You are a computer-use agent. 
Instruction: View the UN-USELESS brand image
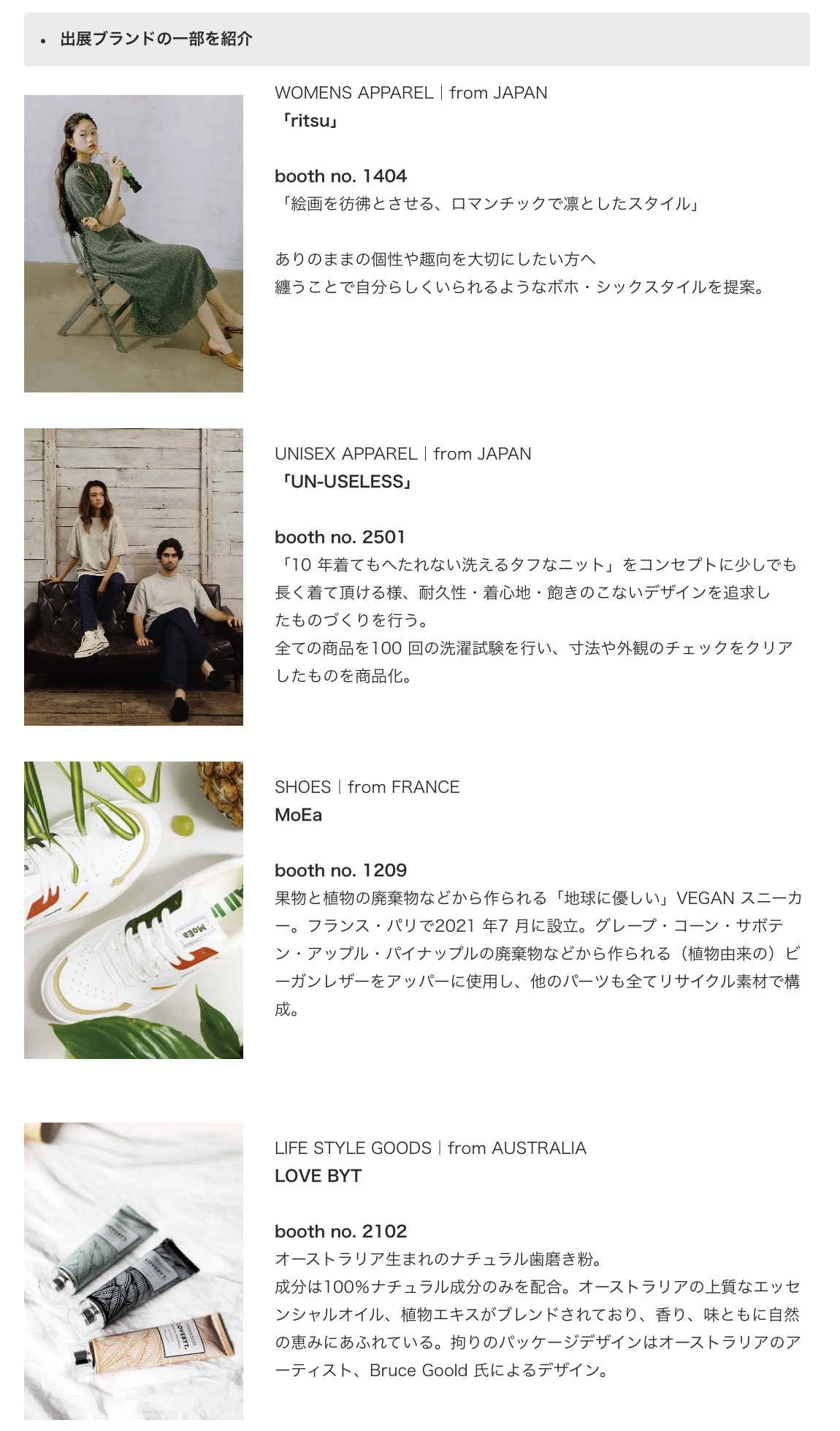pos(134,577)
